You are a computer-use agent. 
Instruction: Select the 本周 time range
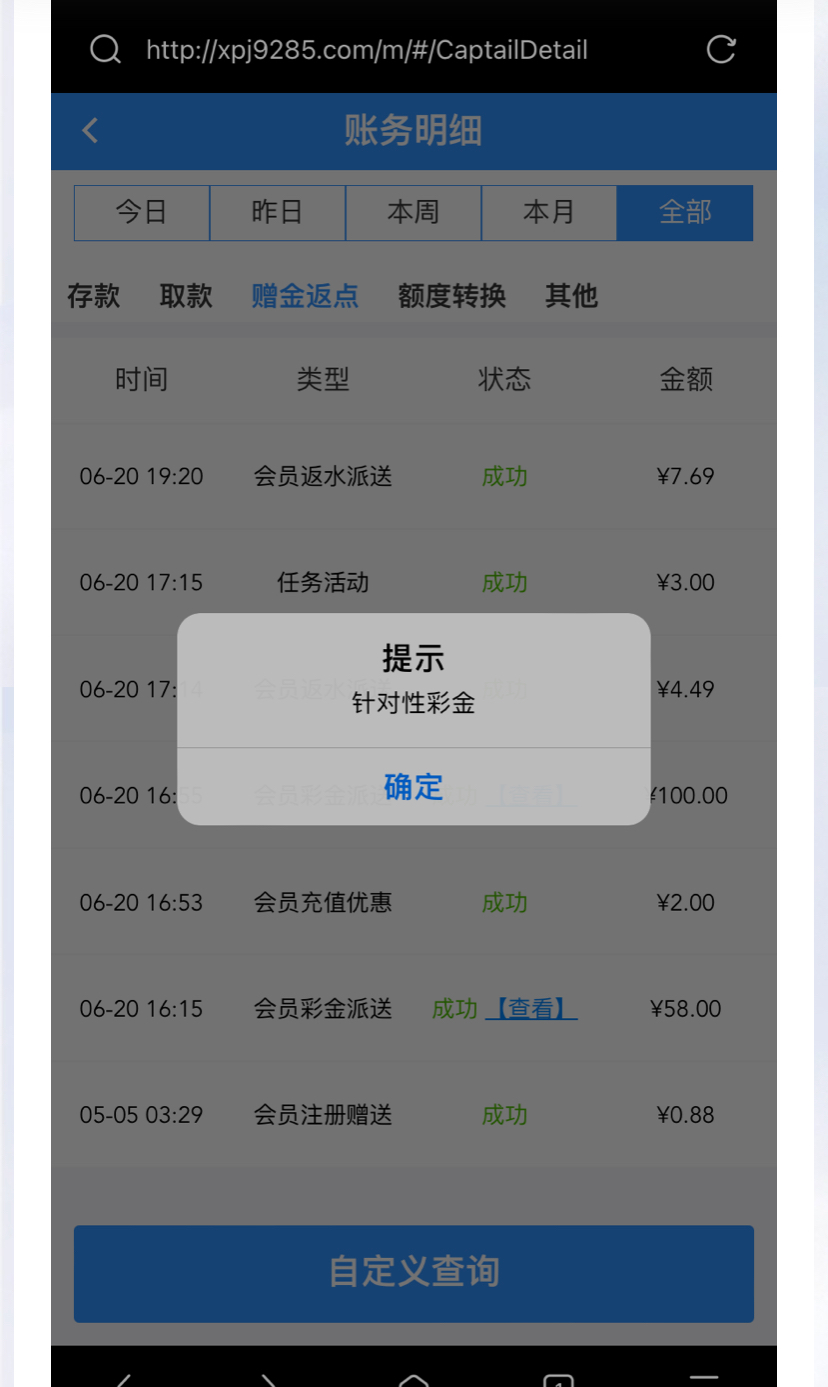pyautogui.click(x=413, y=213)
